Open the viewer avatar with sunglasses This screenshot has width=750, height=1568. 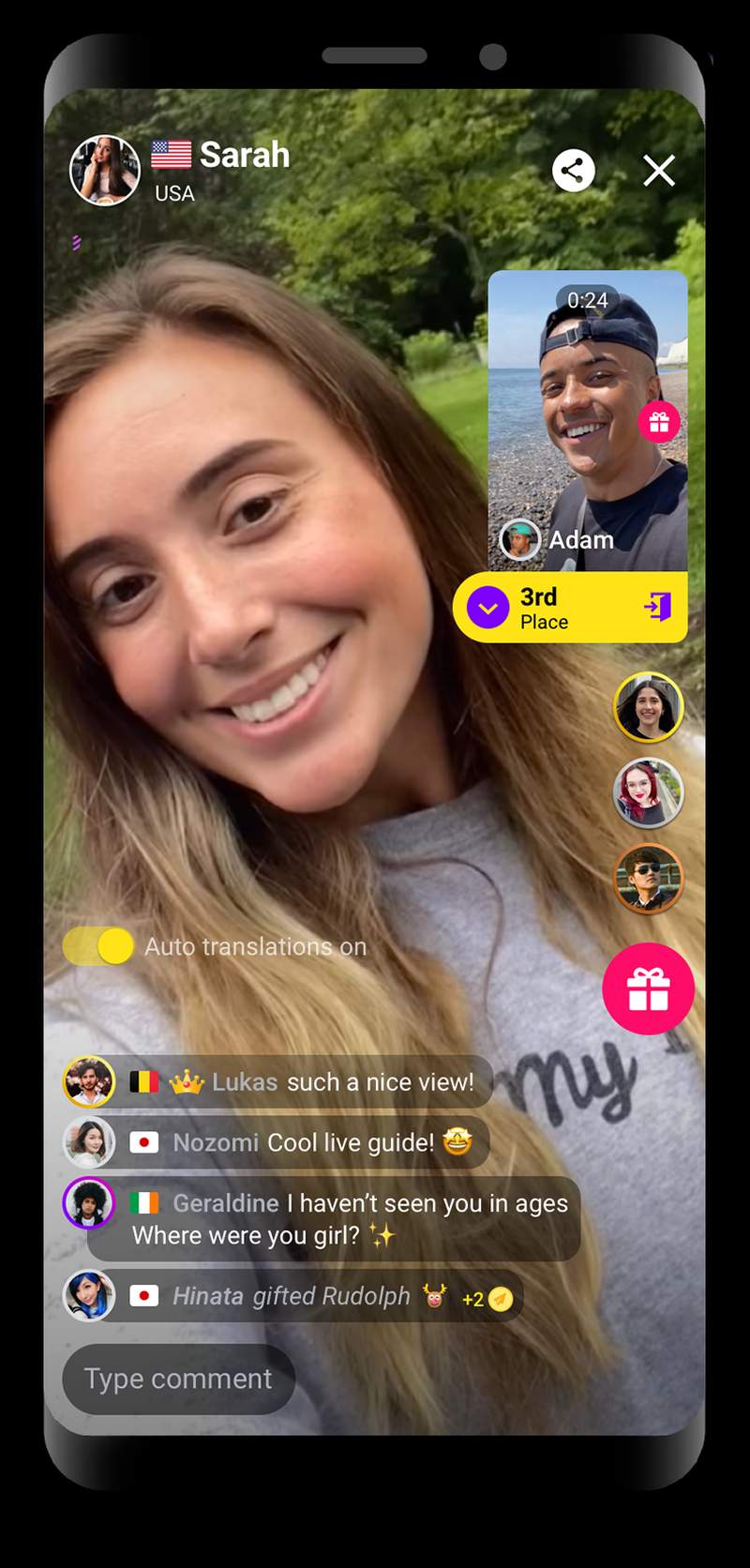click(649, 880)
